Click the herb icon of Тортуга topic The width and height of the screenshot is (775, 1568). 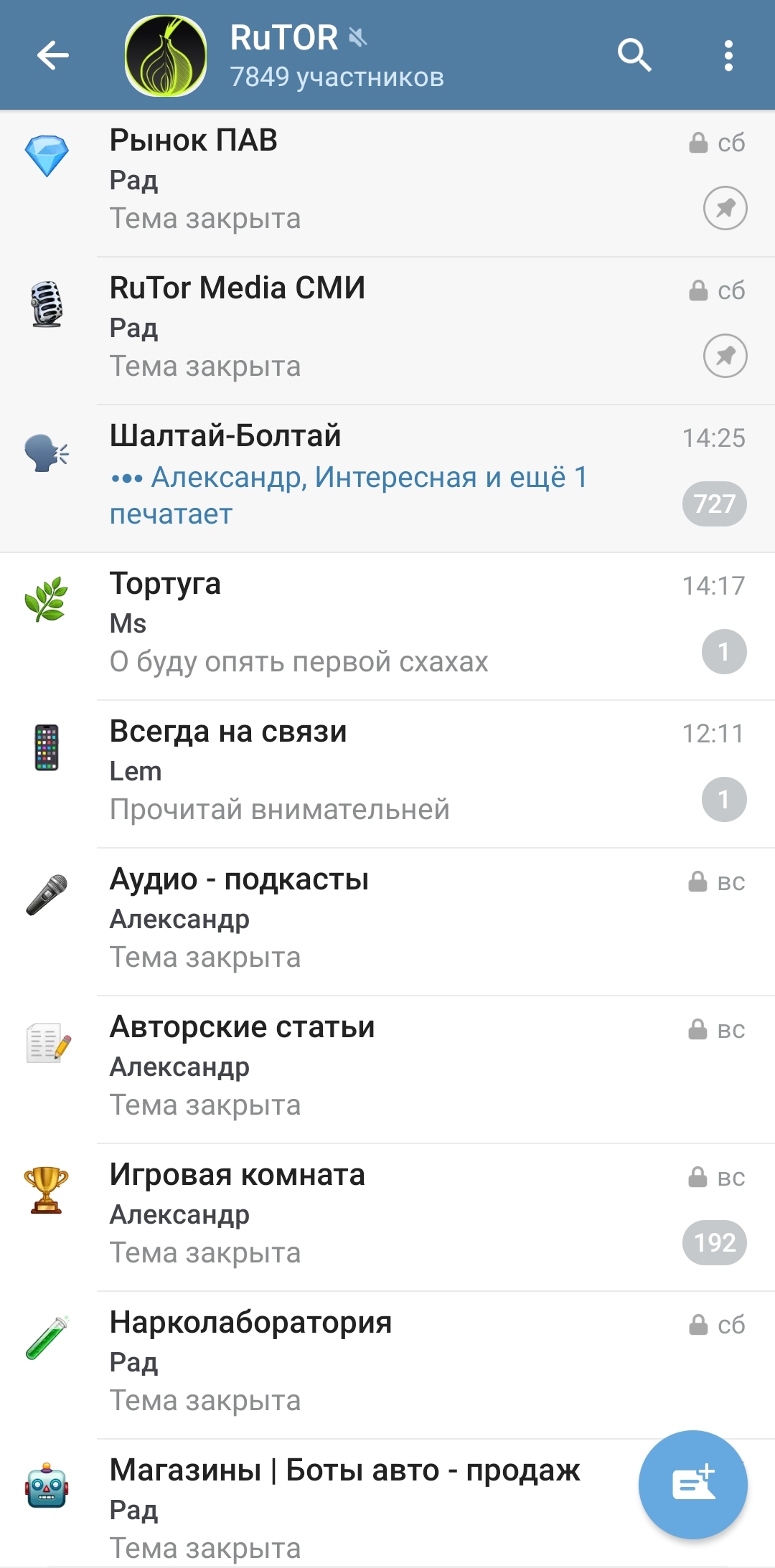(x=46, y=603)
